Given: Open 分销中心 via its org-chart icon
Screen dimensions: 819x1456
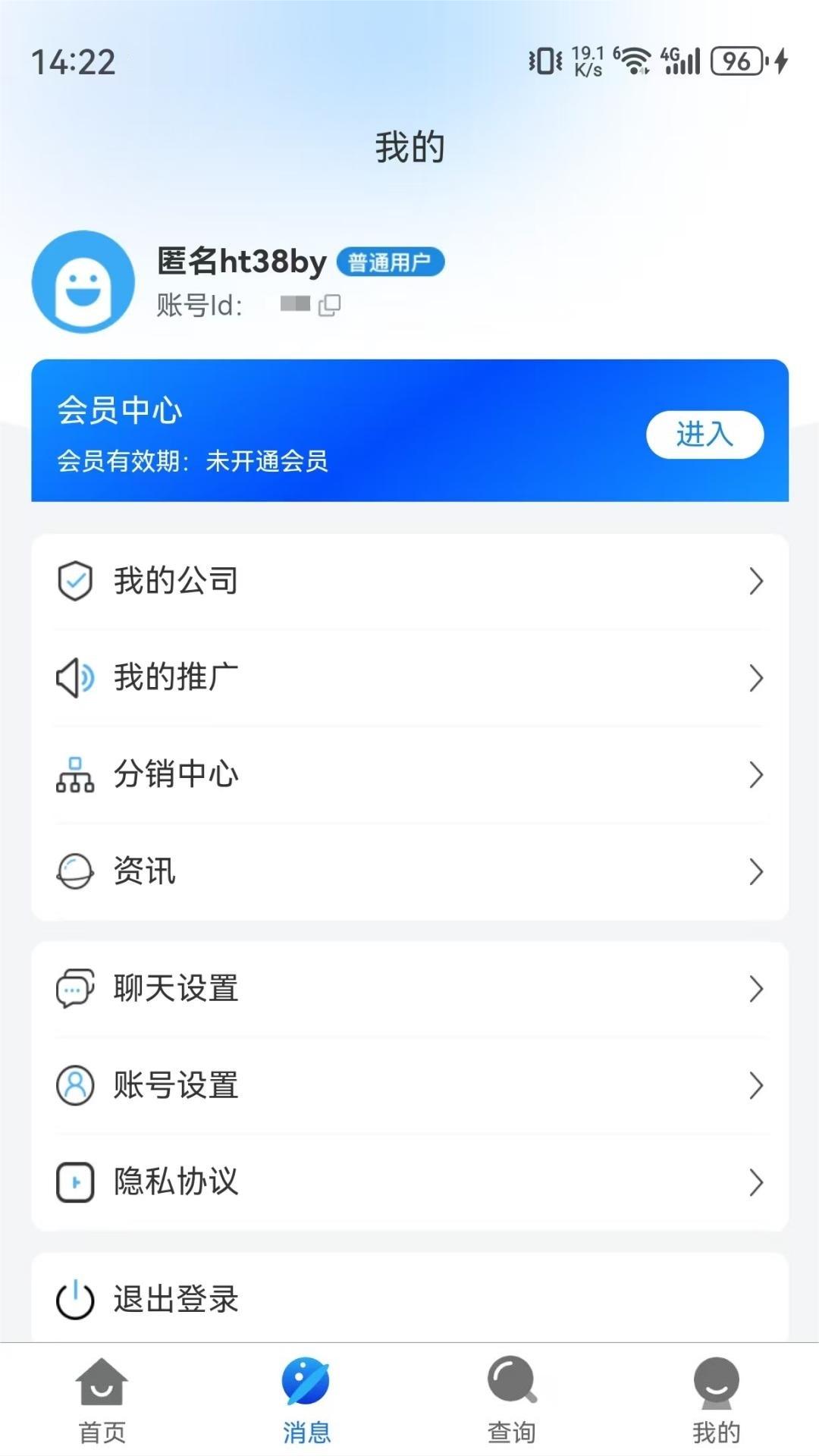Looking at the screenshot, I should coord(74,775).
